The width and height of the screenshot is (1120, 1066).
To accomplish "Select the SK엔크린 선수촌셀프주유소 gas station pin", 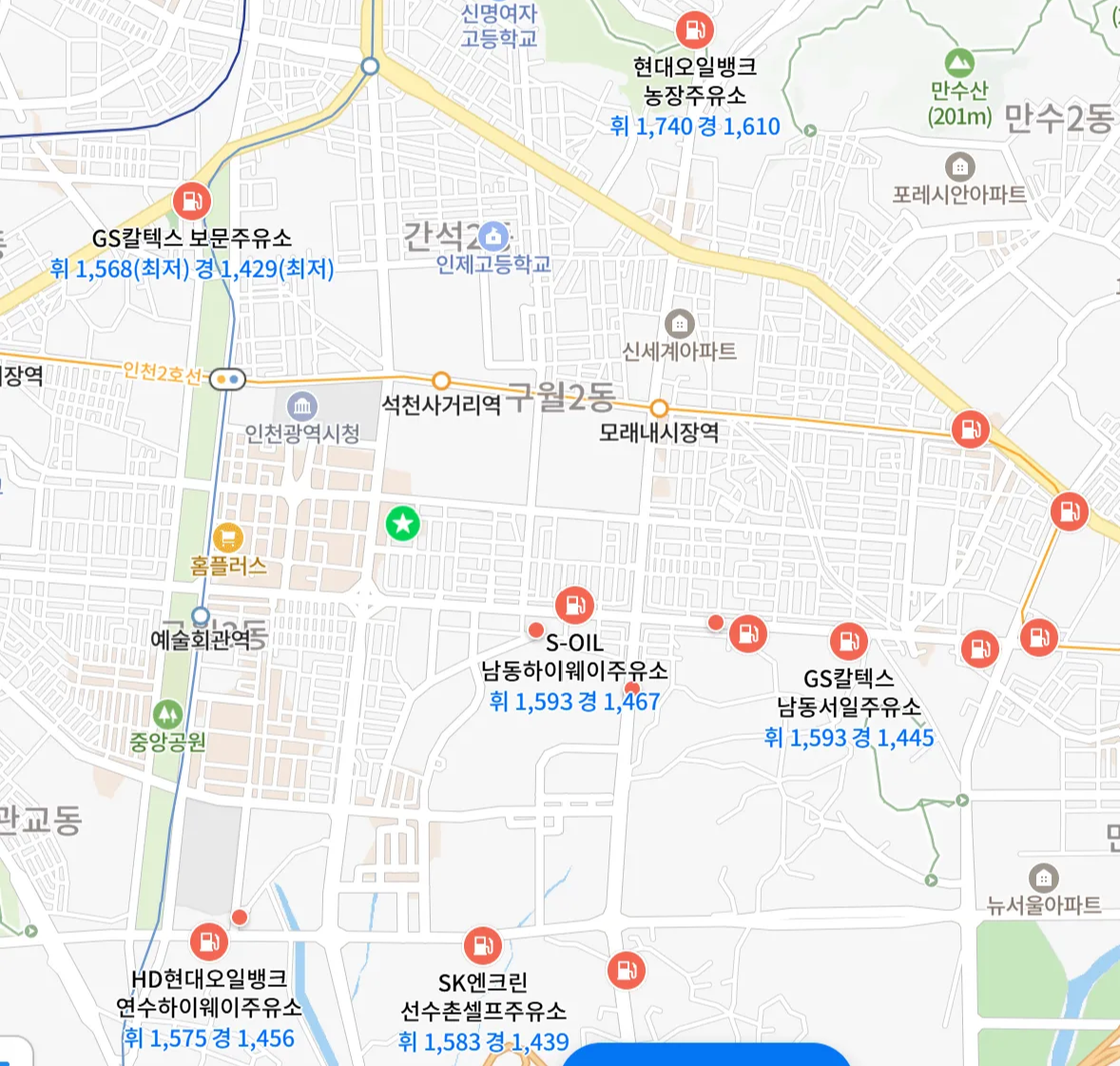I will tap(483, 945).
